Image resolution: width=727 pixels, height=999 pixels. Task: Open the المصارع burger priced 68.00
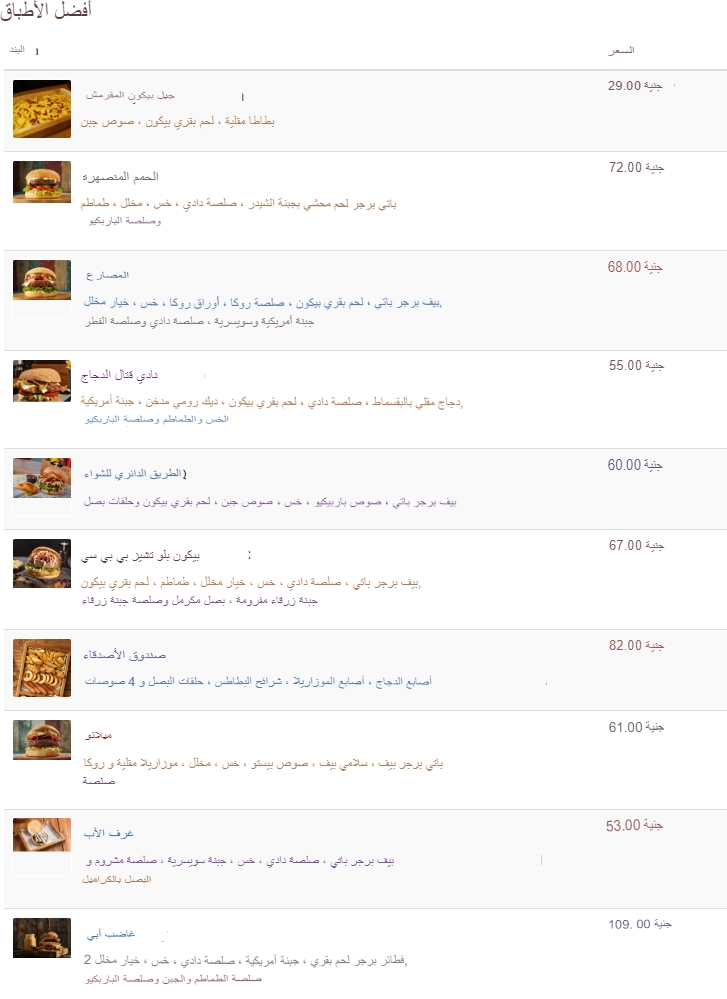pos(108,274)
